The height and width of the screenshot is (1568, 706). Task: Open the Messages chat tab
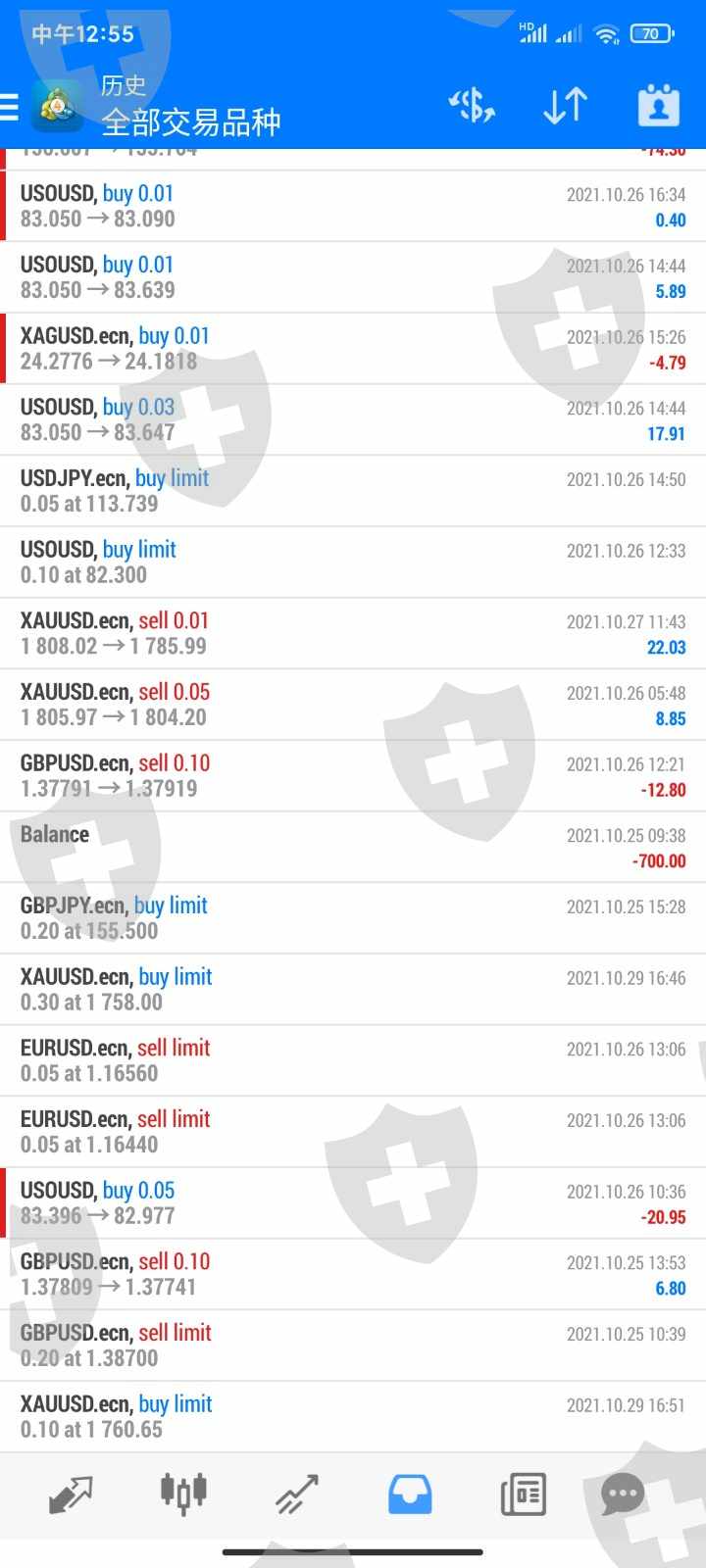point(622,1494)
